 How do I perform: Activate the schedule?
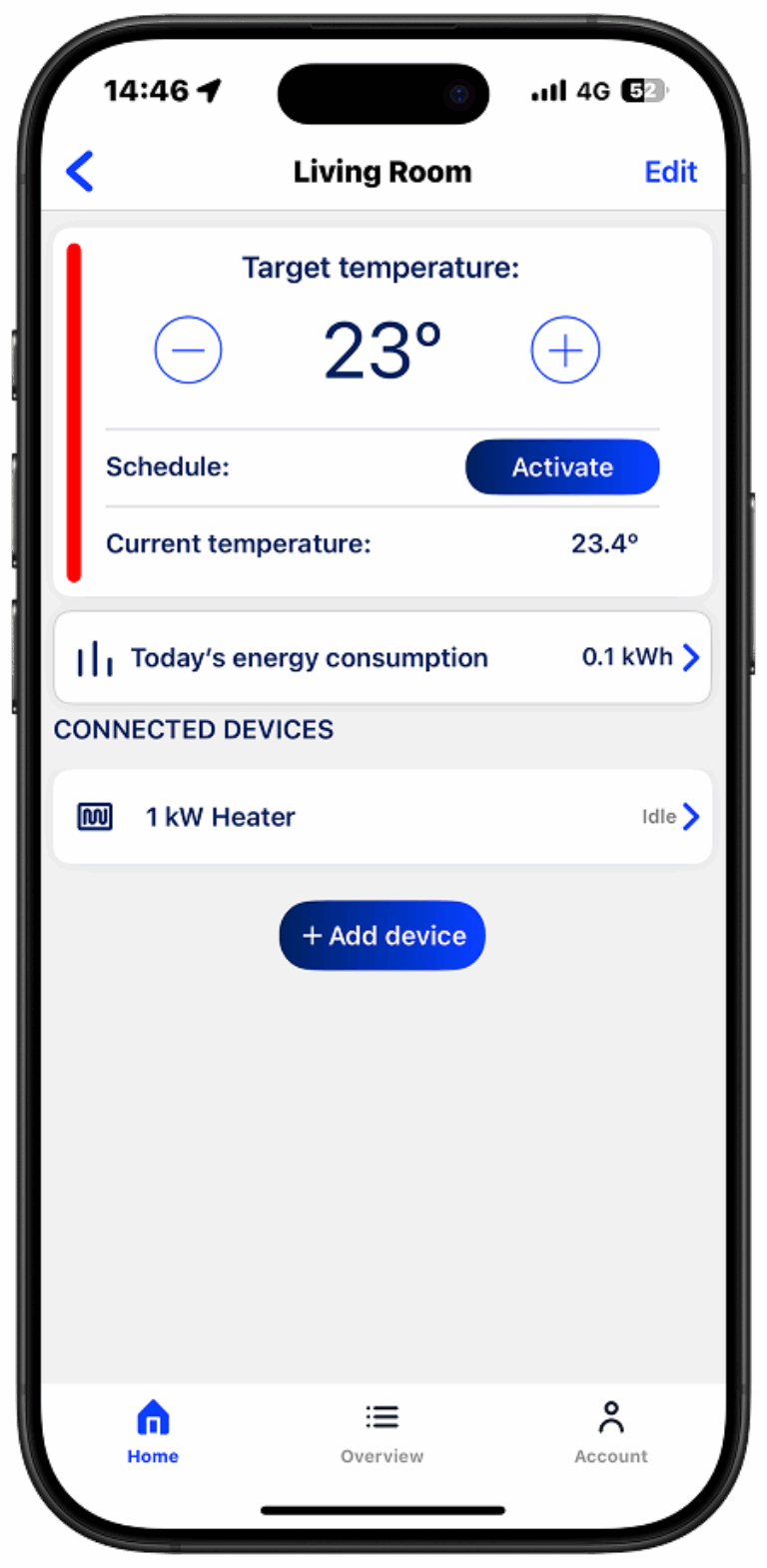562,467
